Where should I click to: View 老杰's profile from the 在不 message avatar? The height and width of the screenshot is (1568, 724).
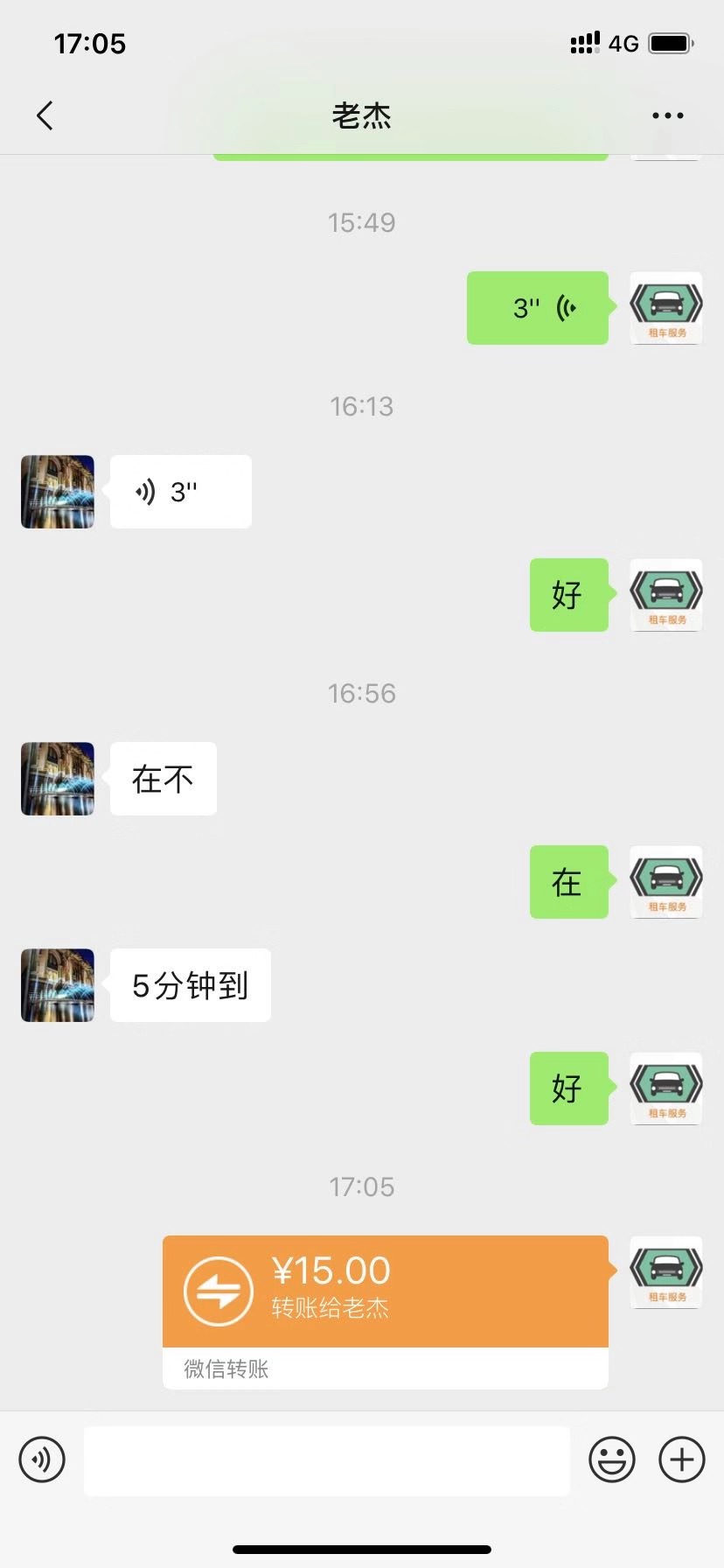pyautogui.click(x=58, y=779)
